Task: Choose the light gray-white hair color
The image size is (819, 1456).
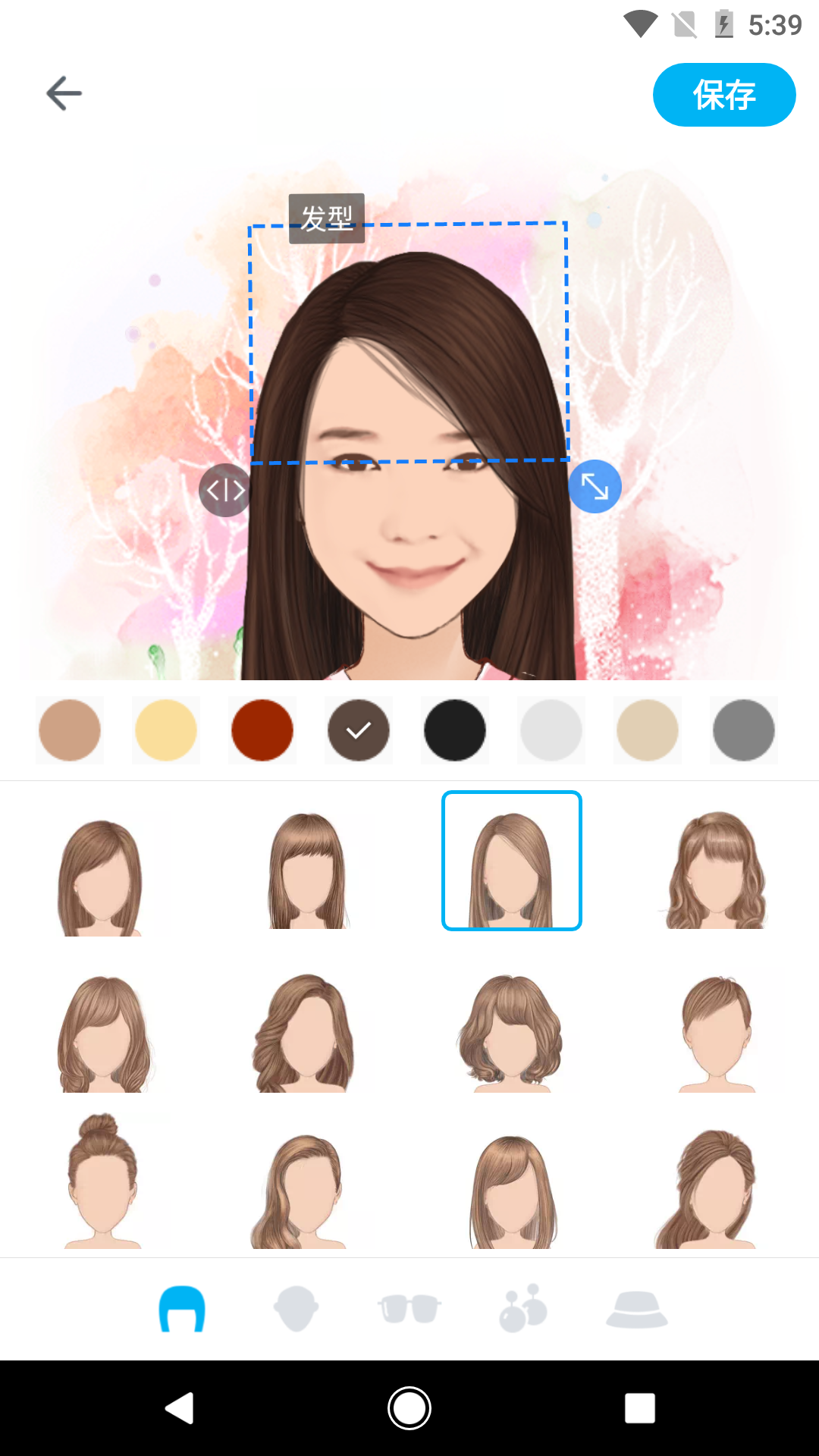Action: 551,730
